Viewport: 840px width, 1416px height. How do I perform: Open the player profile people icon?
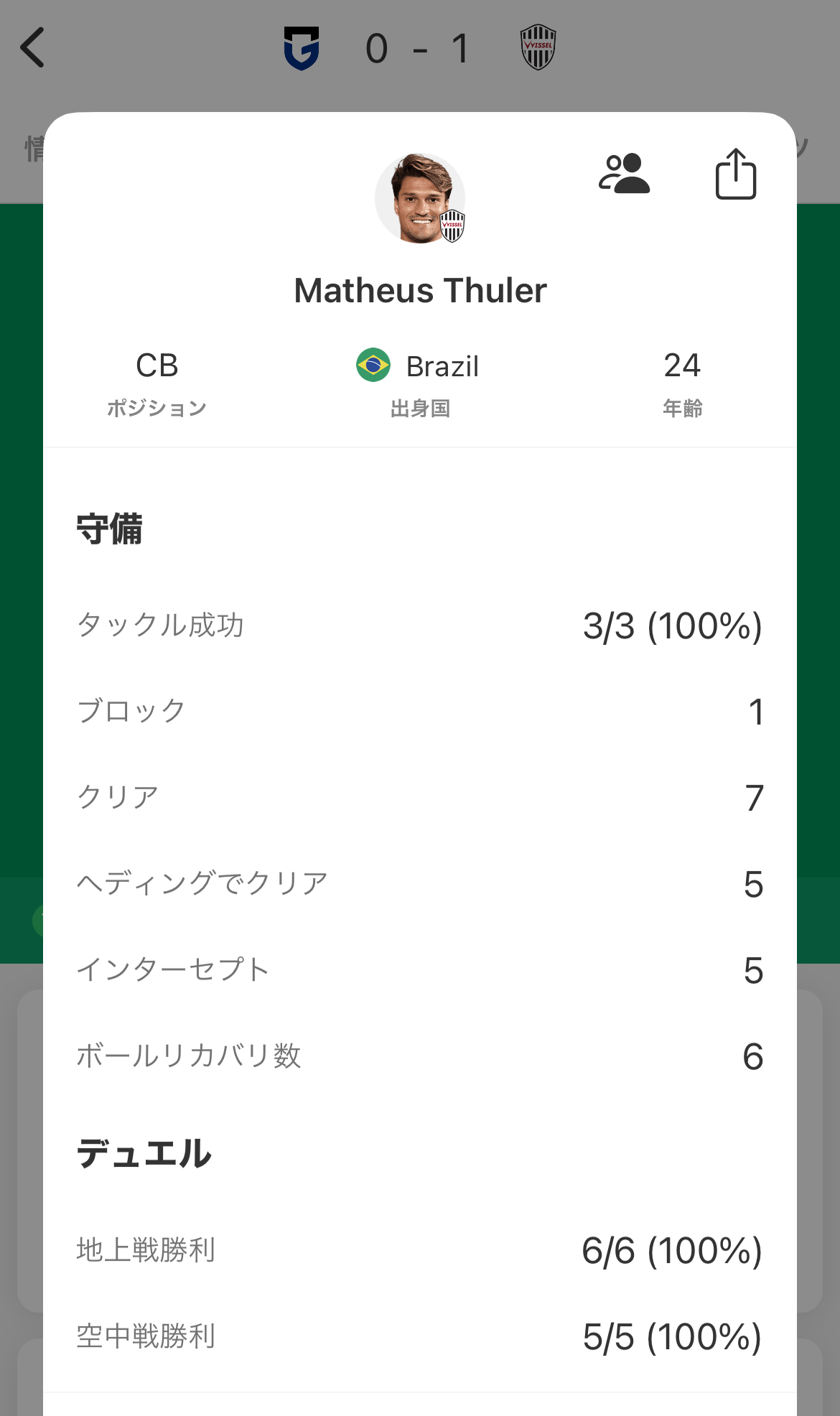(x=624, y=174)
